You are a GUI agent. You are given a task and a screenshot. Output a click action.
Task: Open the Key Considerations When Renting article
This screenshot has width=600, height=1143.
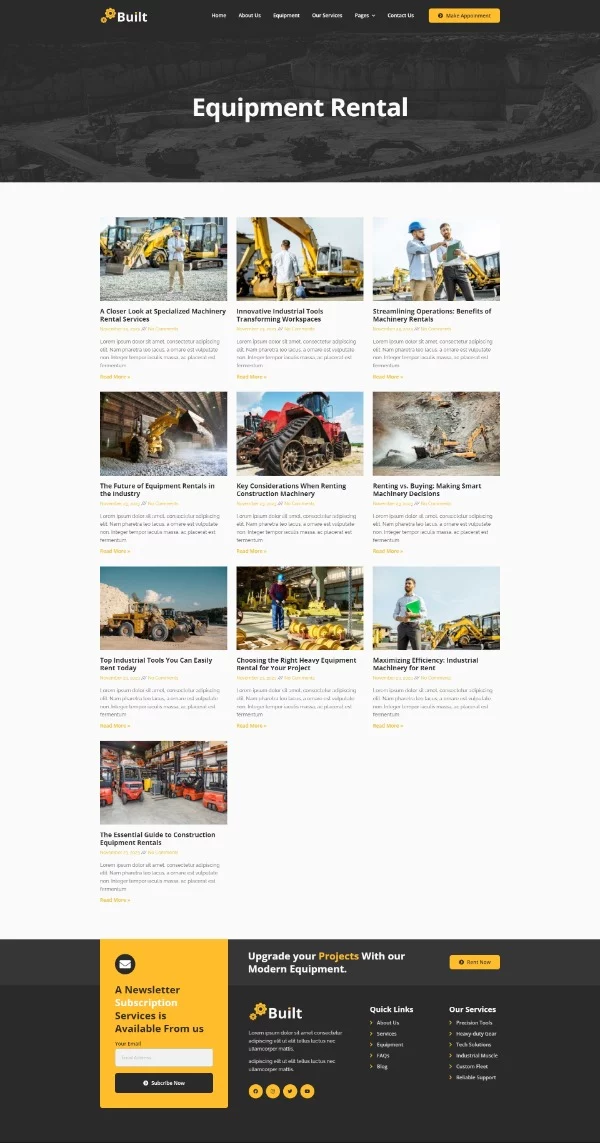291,490
